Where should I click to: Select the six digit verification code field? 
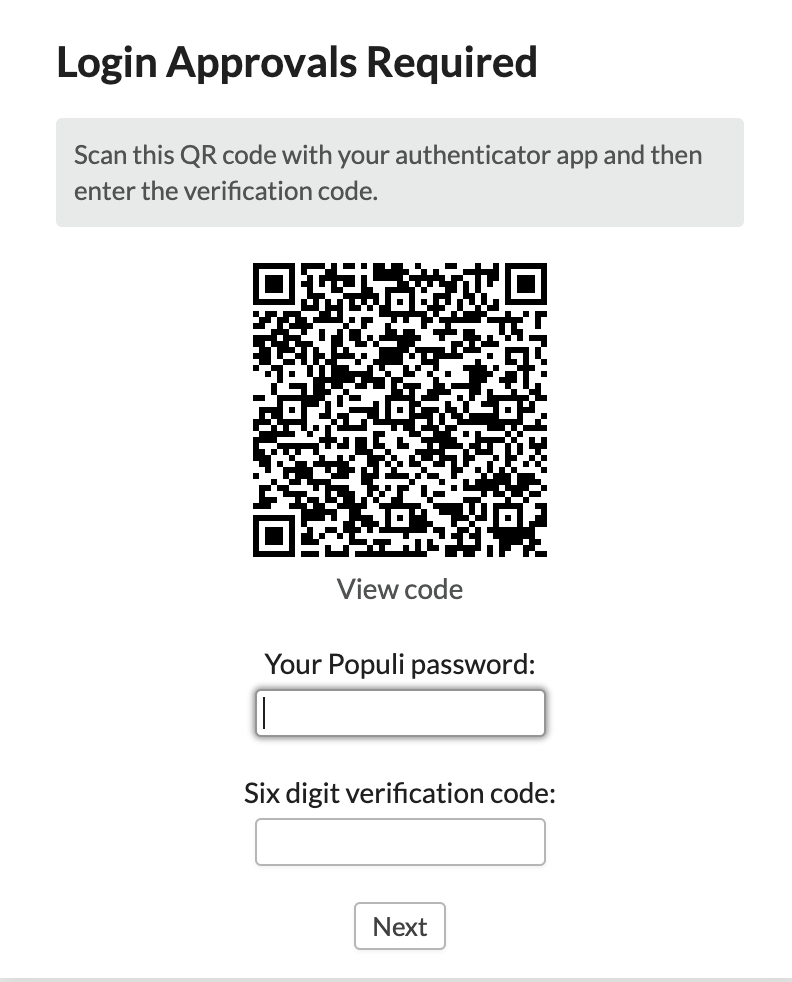pos(400,842)
